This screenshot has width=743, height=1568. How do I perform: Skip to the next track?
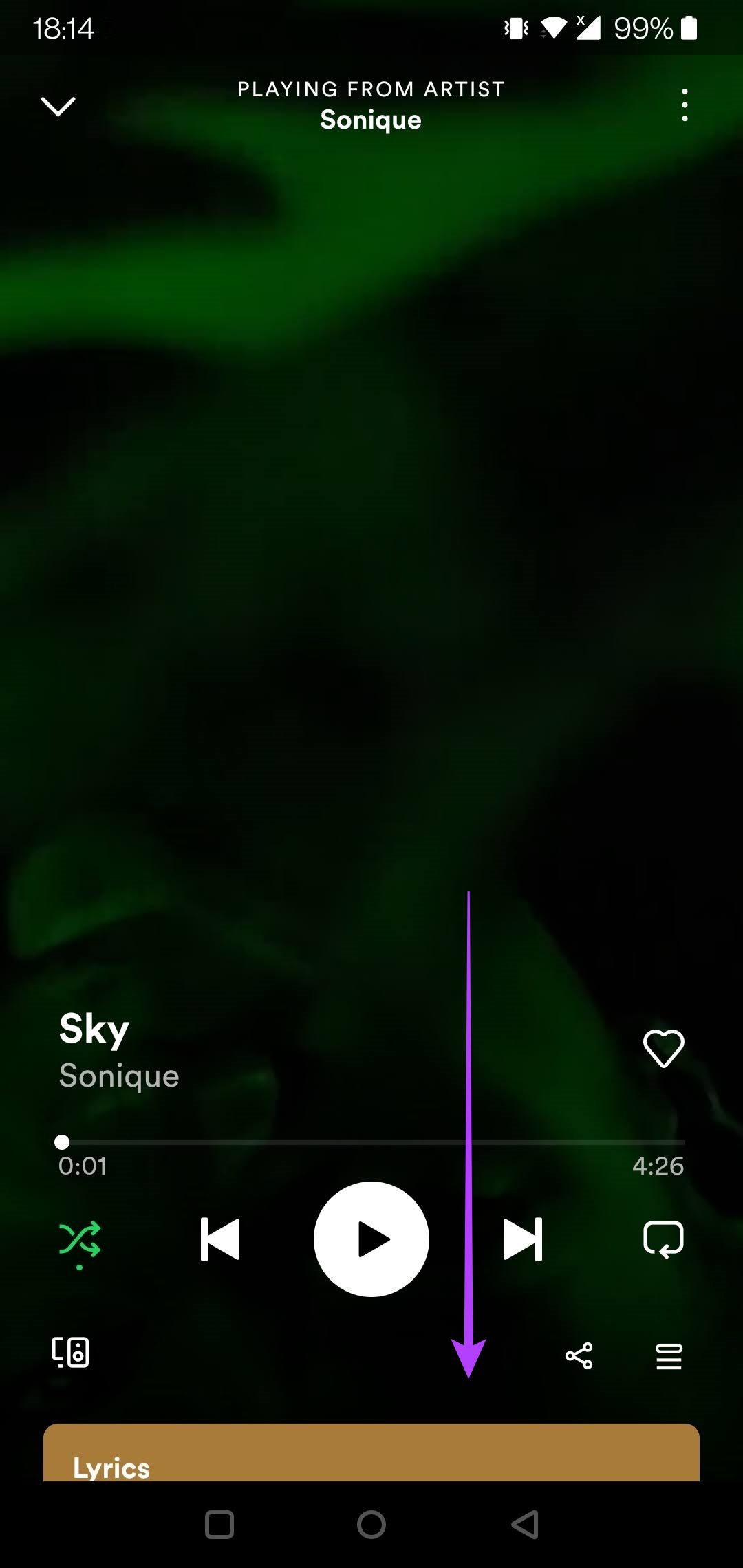[x=523, y=1239]
